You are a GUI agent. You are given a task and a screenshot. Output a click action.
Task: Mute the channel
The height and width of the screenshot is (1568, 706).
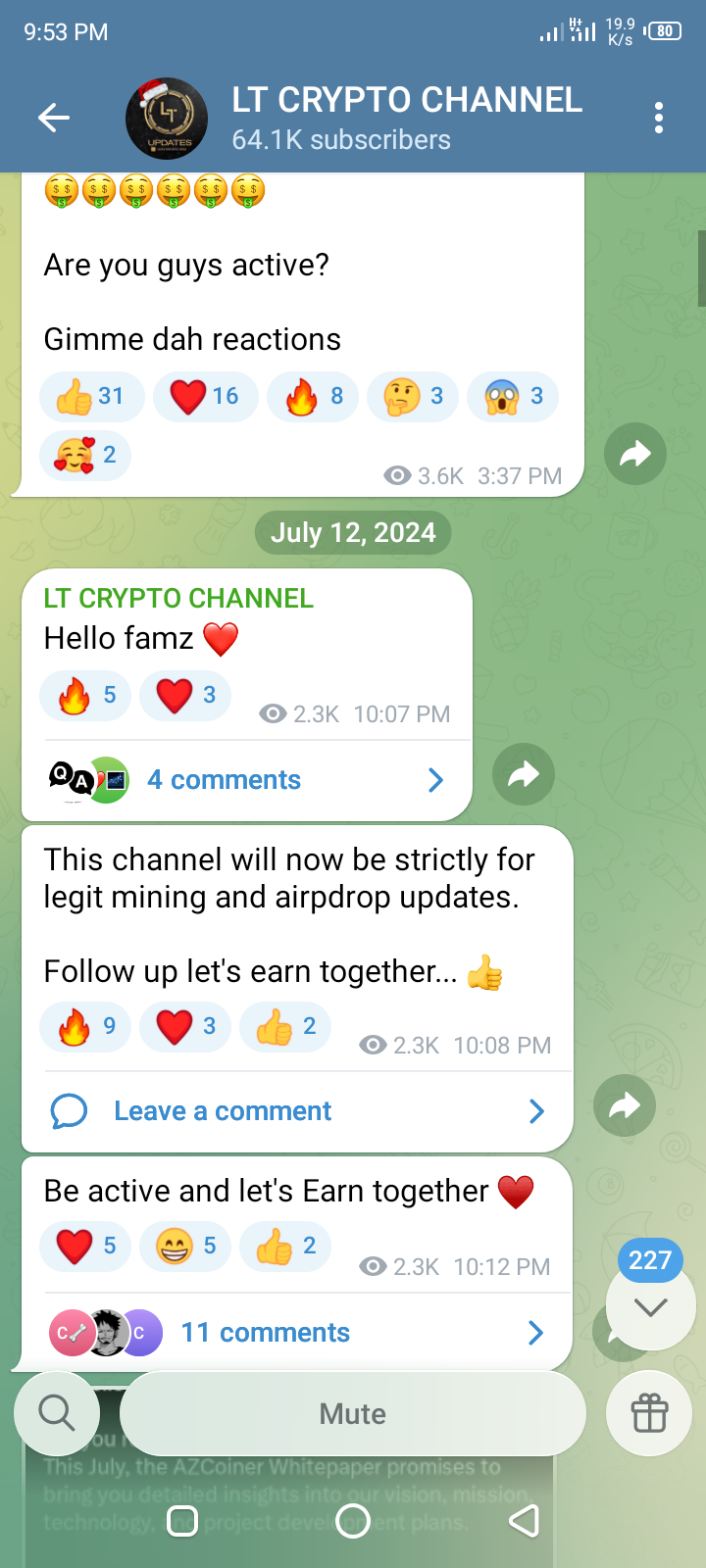(x=352, y=1413)
